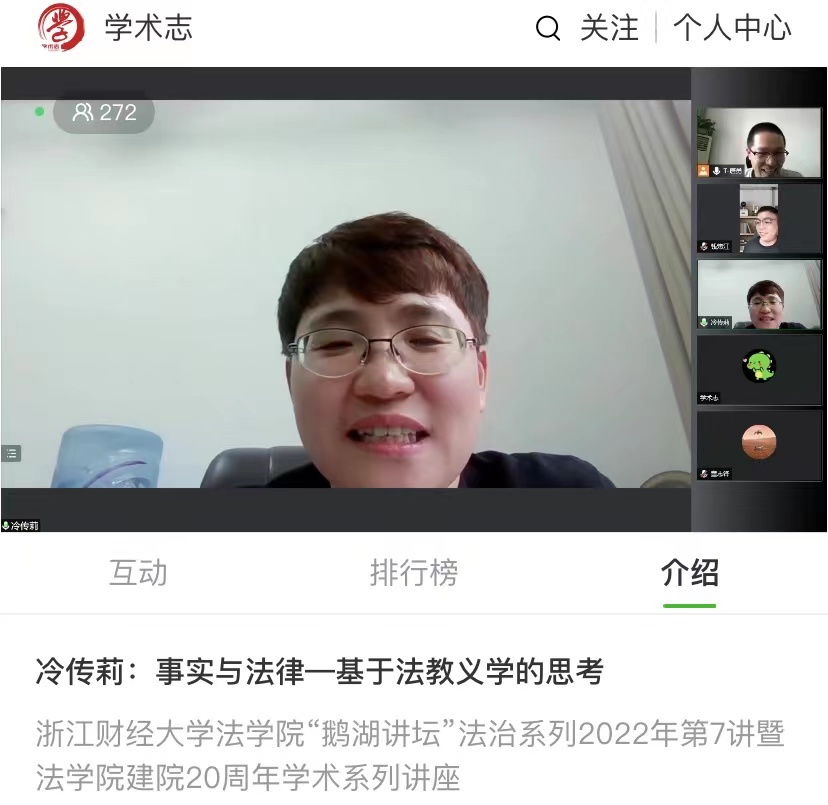This screenshot has width=828, height=805.
Task: Tap 关注 to follow 学术志
Action: point(609,28)
